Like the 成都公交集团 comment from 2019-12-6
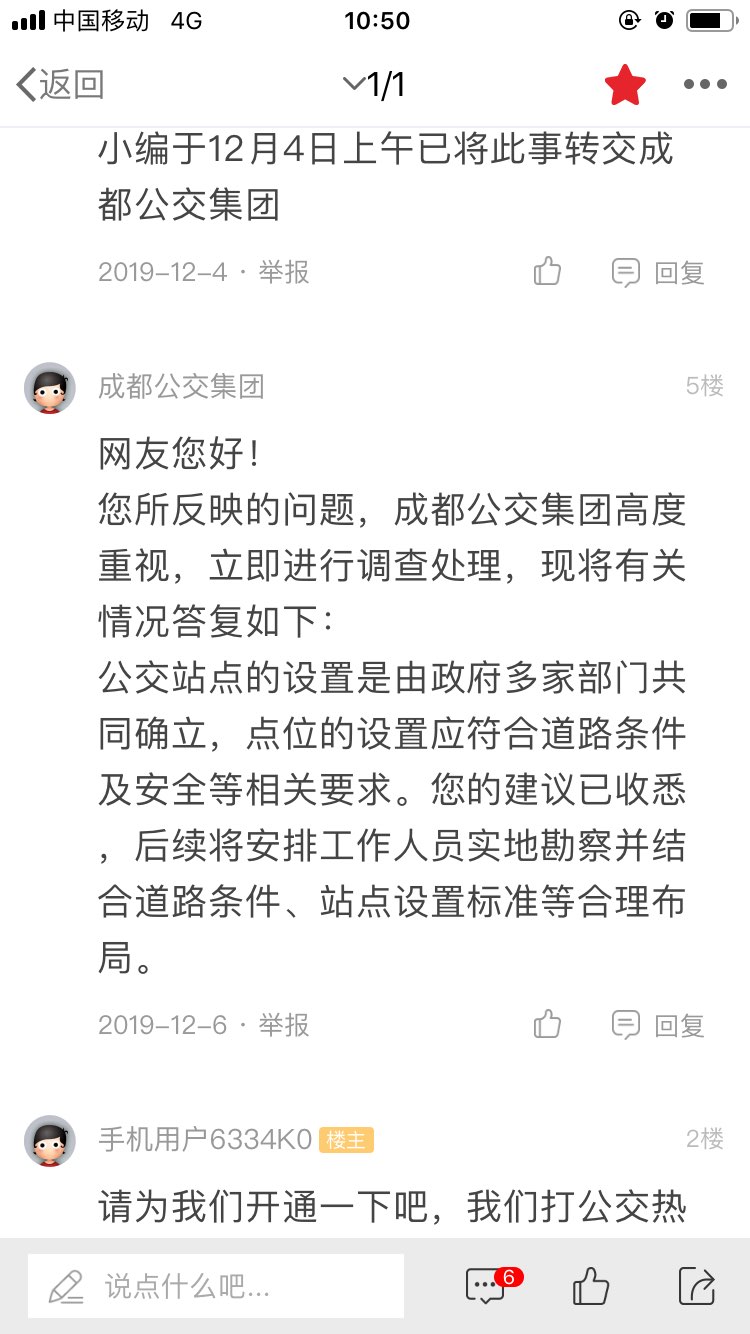The width and height of the screenshot is (750, 1334). (547, 1025)
